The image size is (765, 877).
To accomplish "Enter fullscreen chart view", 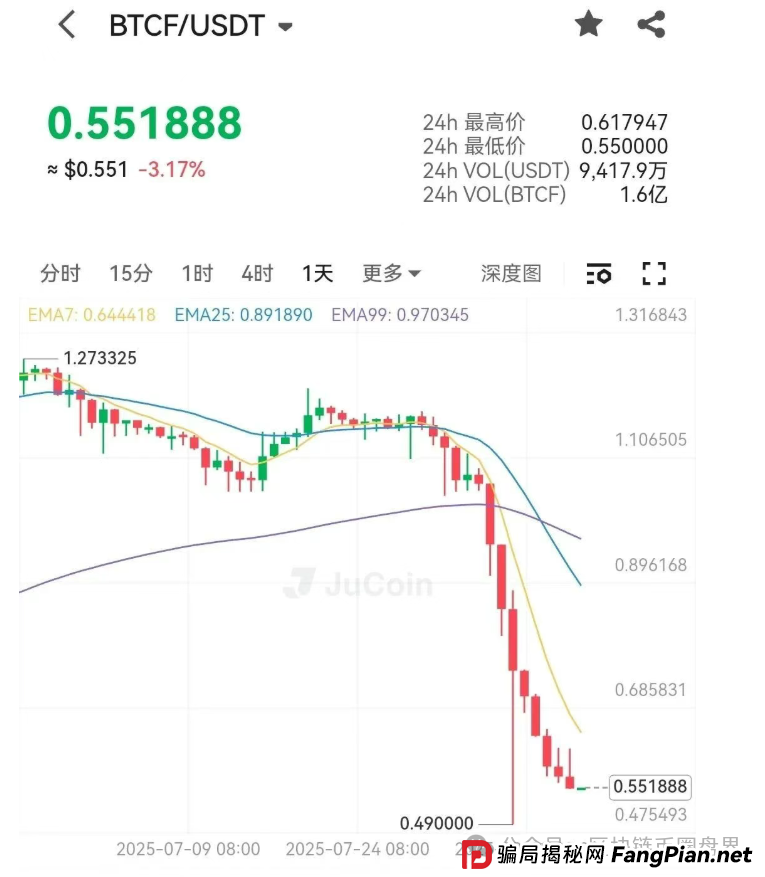I will [654, 273].
